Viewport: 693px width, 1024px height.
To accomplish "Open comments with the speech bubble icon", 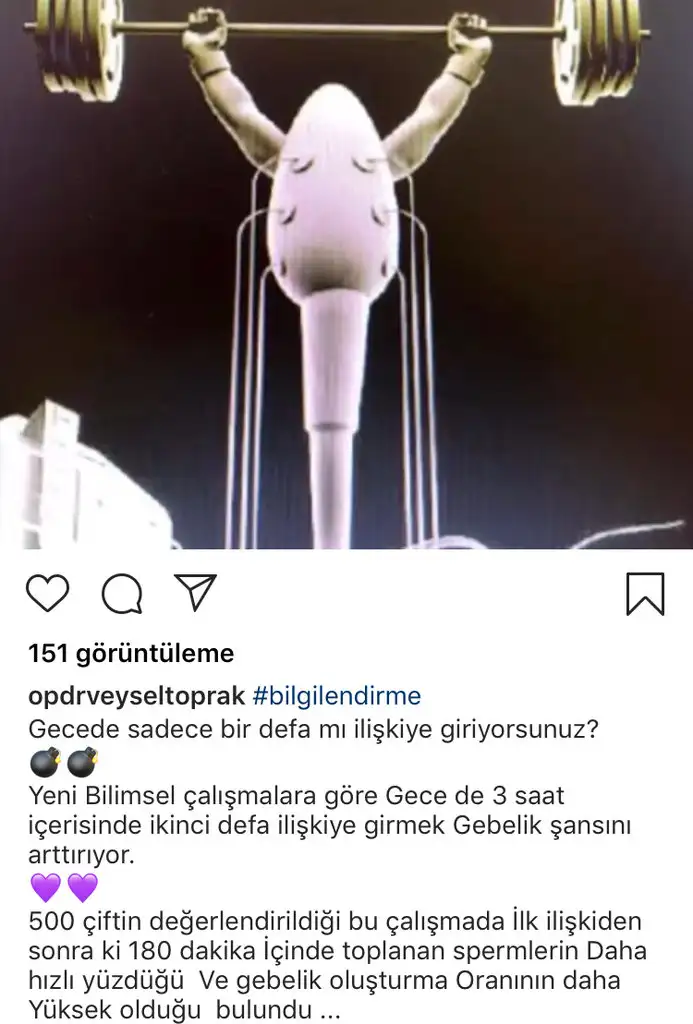I will pyautogui.click(x=121, y=593).
